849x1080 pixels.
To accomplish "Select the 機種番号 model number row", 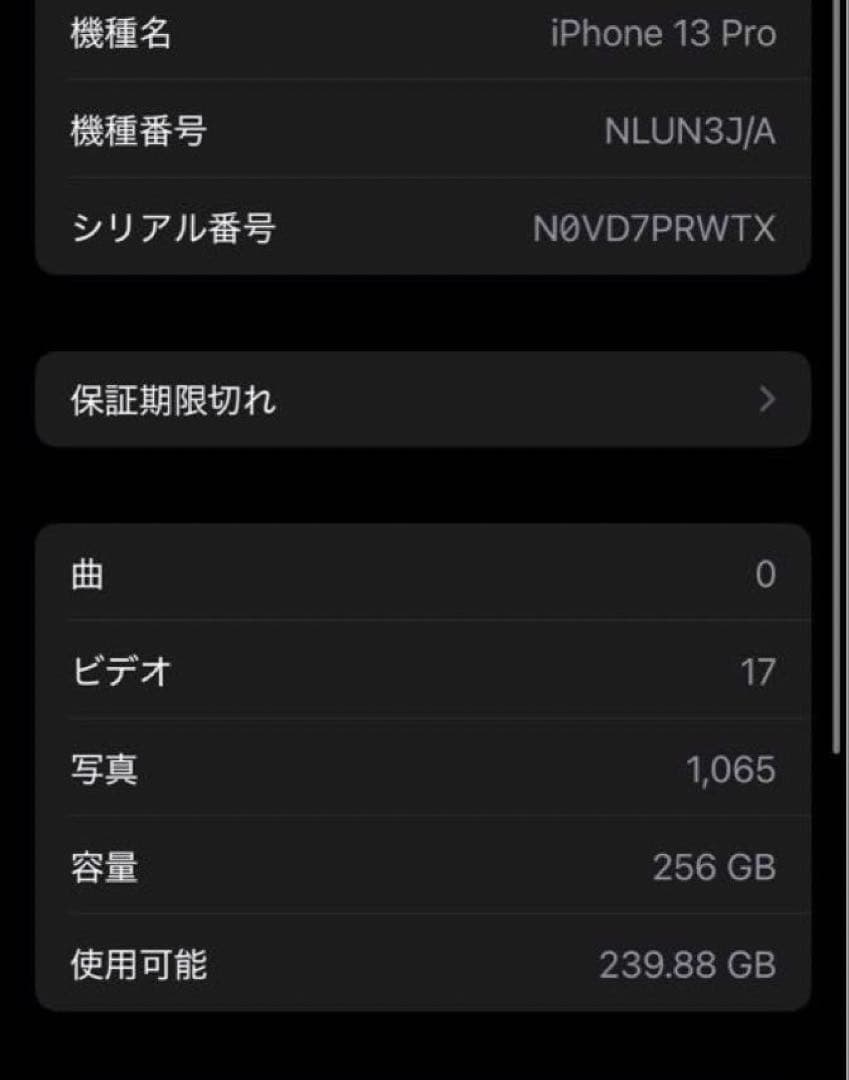I will point(424,131).
